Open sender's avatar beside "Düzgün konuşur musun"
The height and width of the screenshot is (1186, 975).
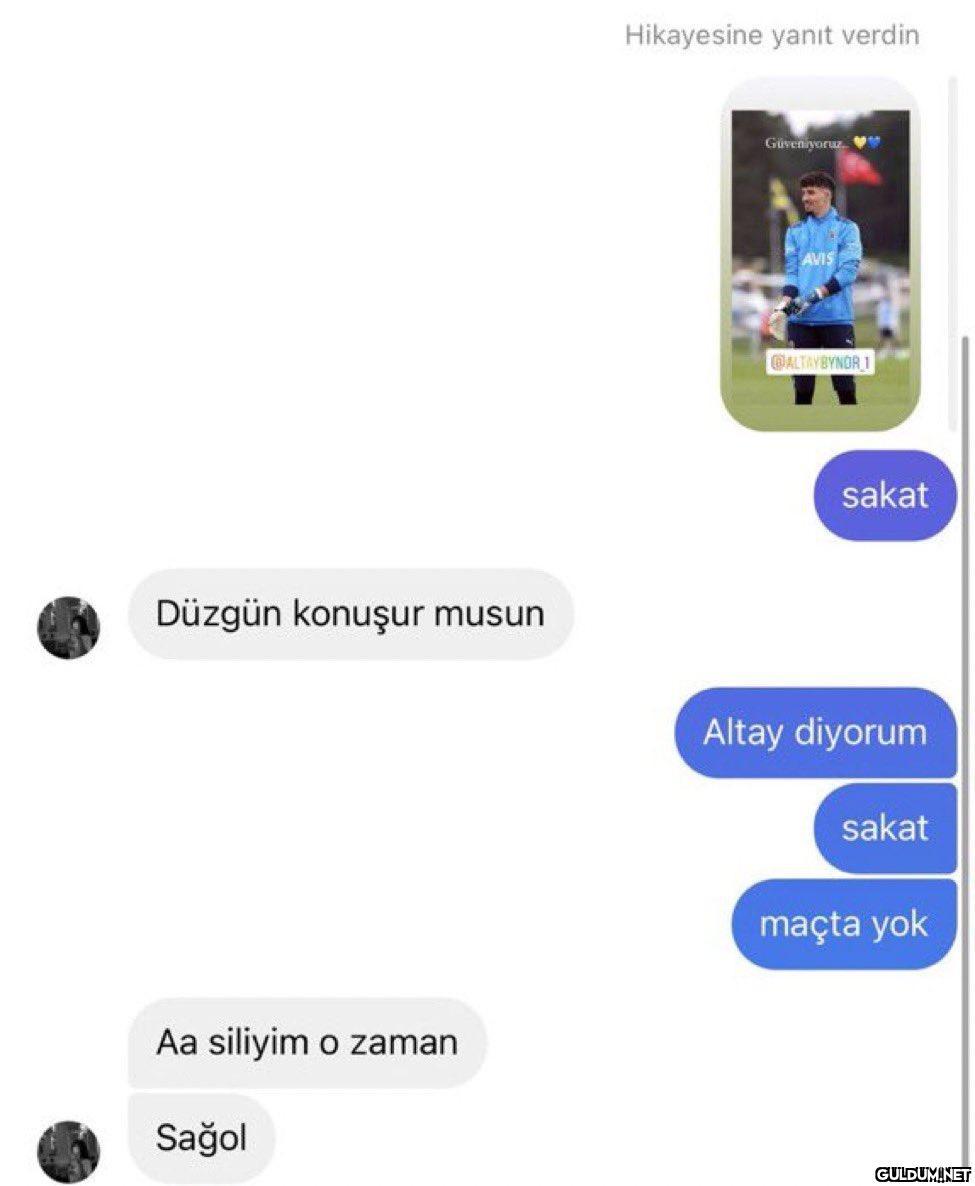[69, 627]
